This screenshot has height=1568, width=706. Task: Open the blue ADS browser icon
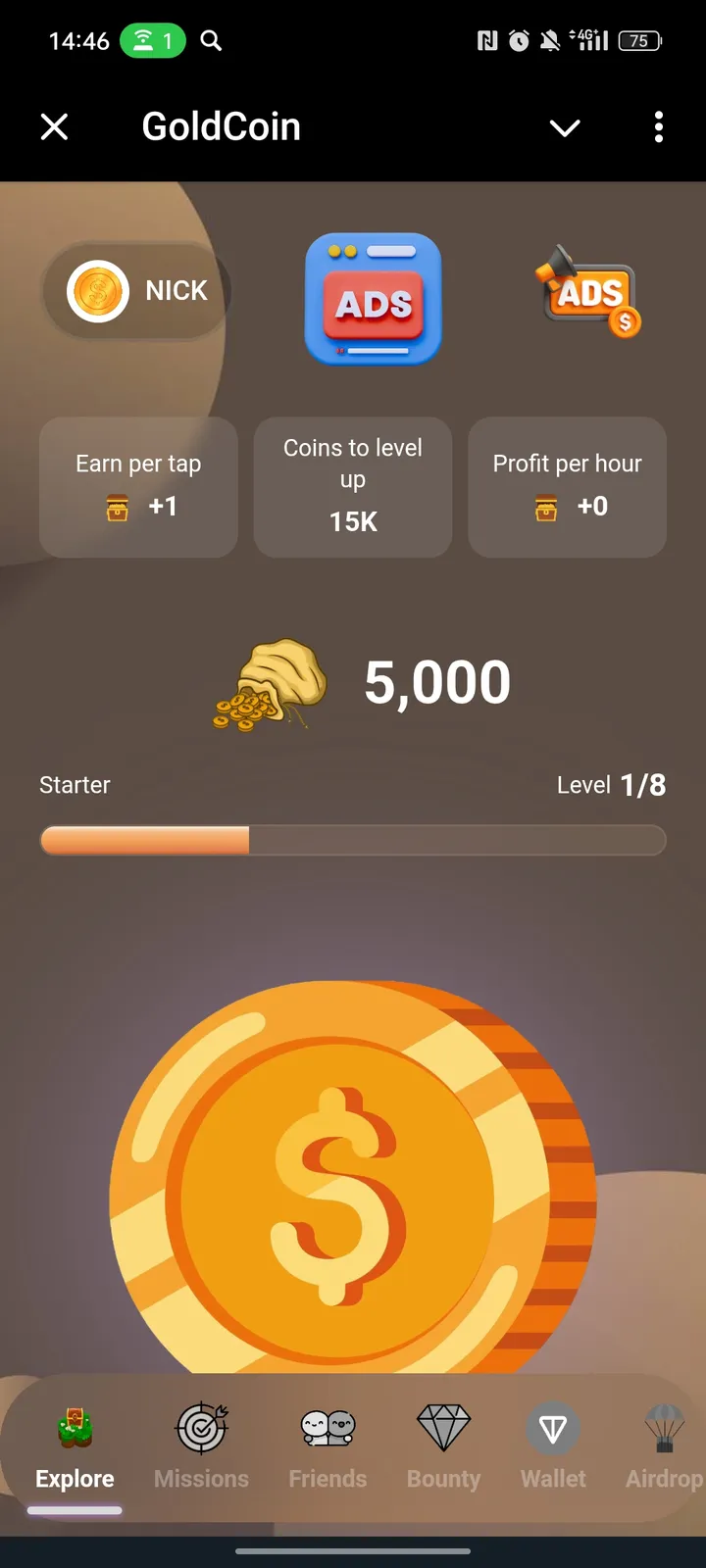pos(373,297)
